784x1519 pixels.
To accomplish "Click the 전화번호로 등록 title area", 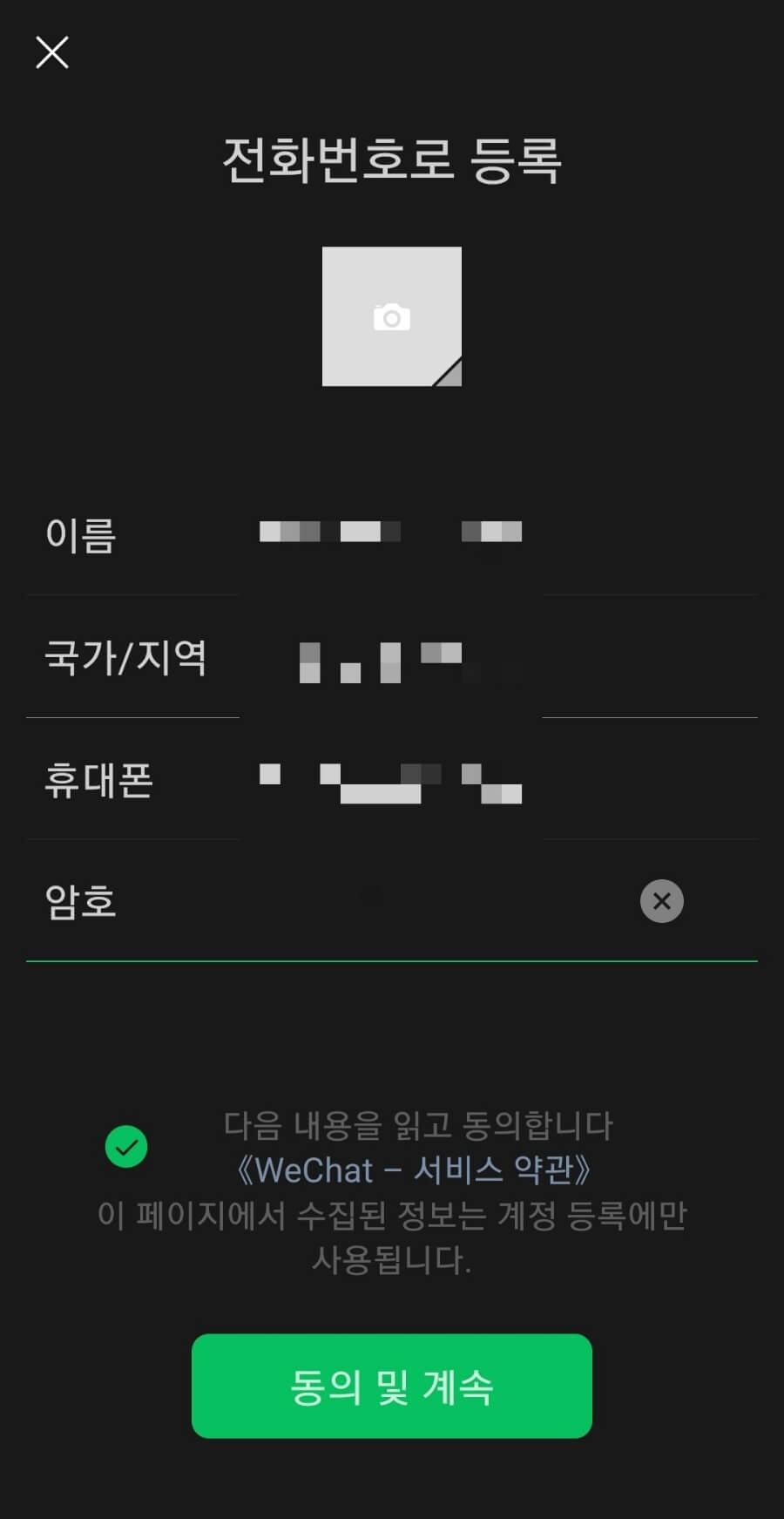I will point(392,159).
